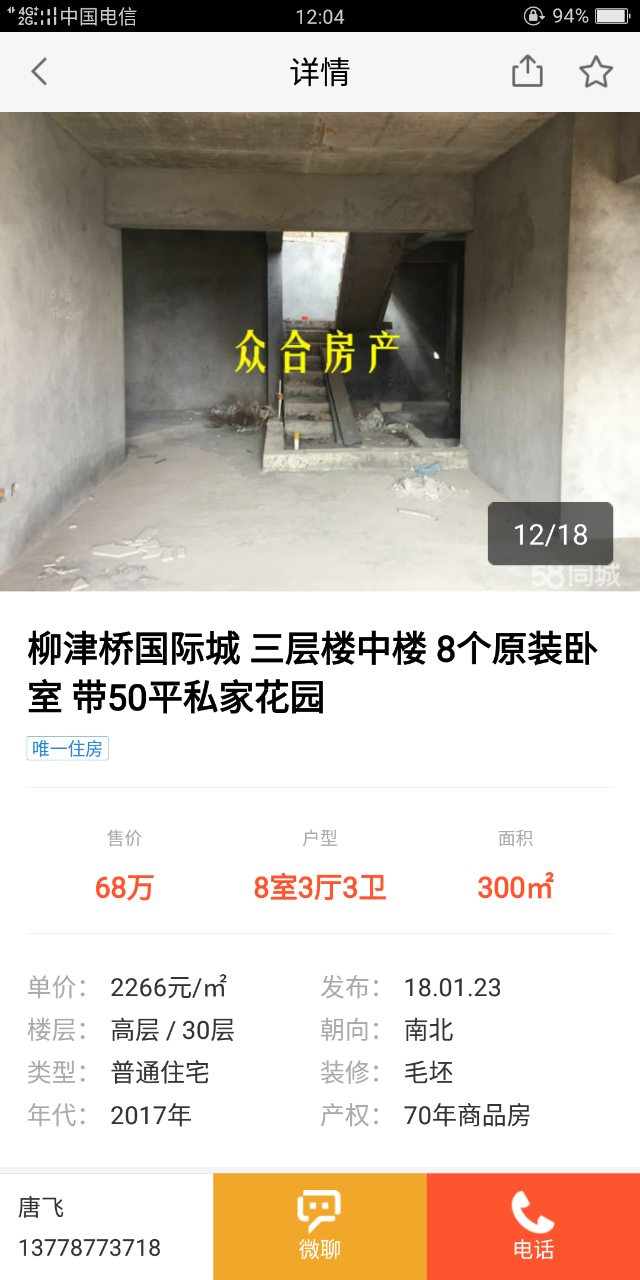Call the agent via 电话 button
Image resolution: width=640 pixels, height=1280 pixels.
533,1226
